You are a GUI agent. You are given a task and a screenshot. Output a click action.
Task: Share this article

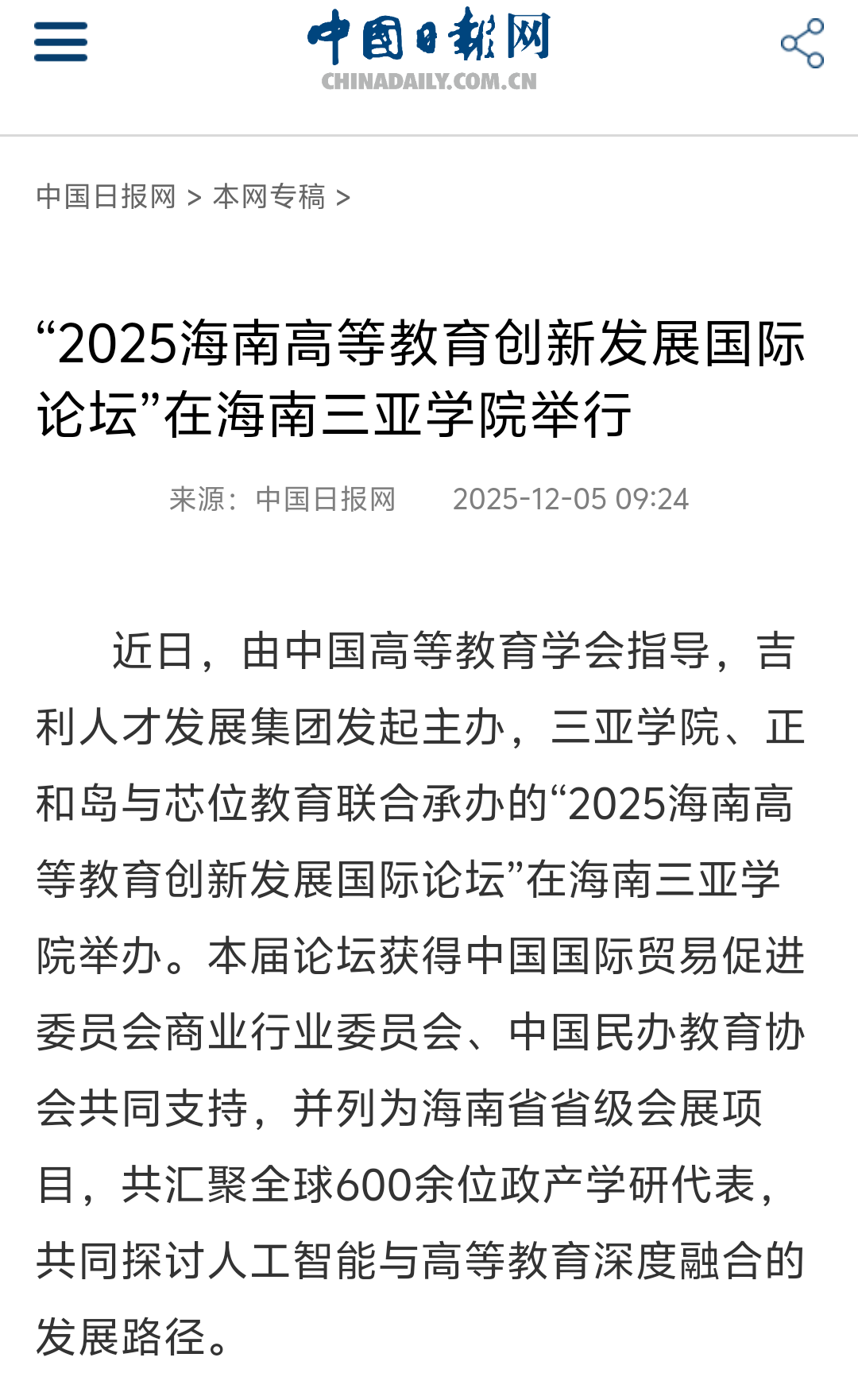(x=802, y=44)
